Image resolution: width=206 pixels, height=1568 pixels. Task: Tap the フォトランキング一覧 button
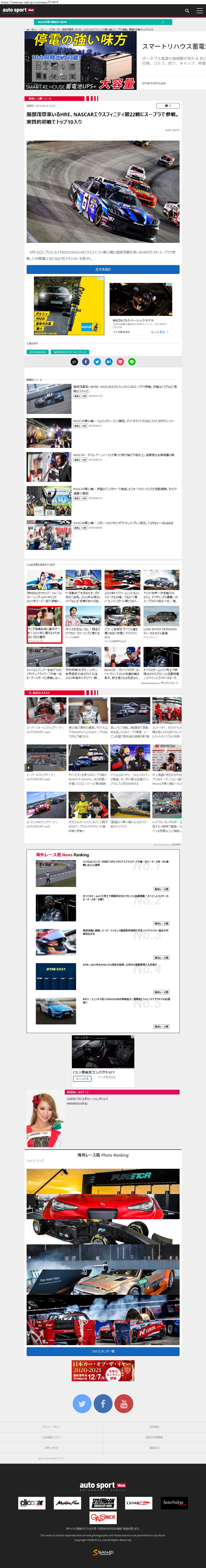pyautogui.click(x=103, y=1351)
